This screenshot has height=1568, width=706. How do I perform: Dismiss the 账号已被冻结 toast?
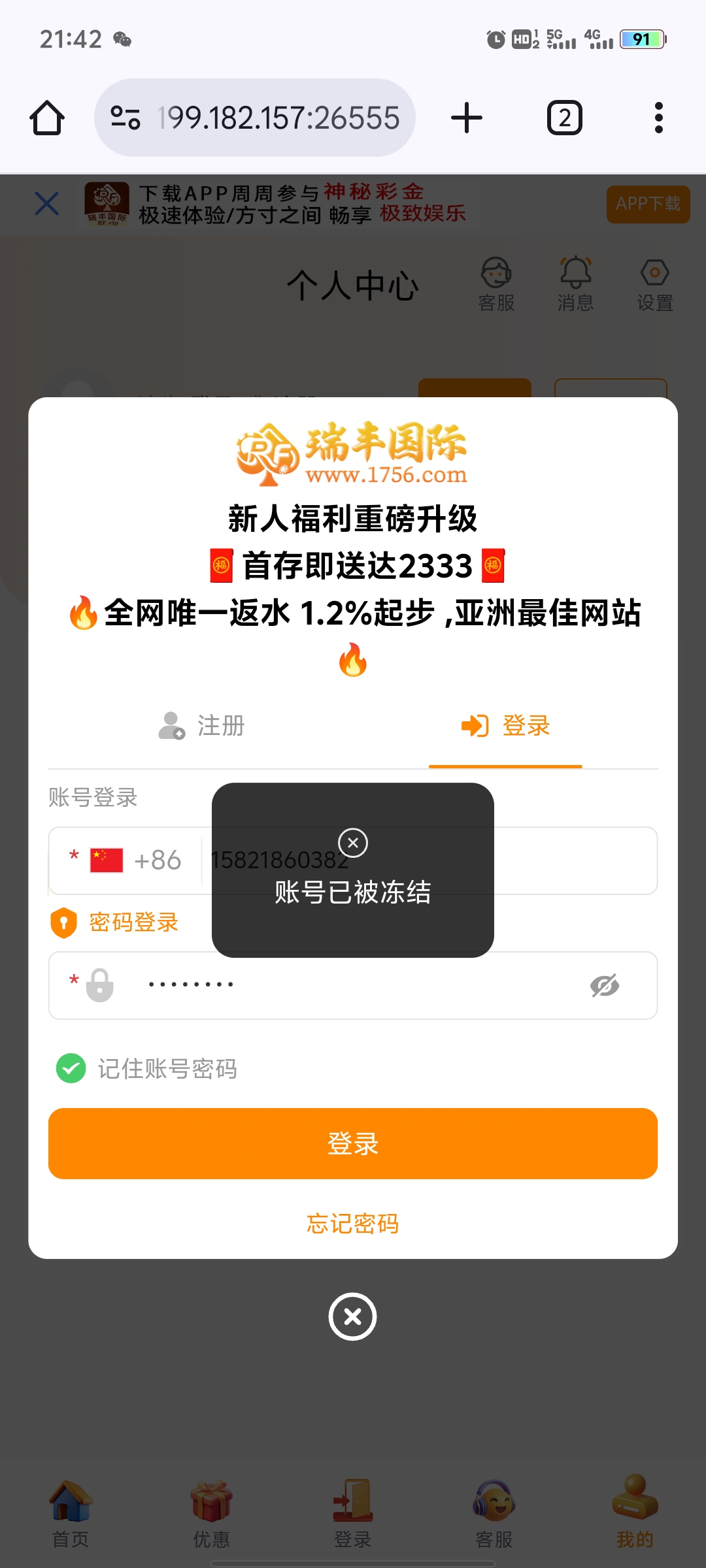(353, 843)
